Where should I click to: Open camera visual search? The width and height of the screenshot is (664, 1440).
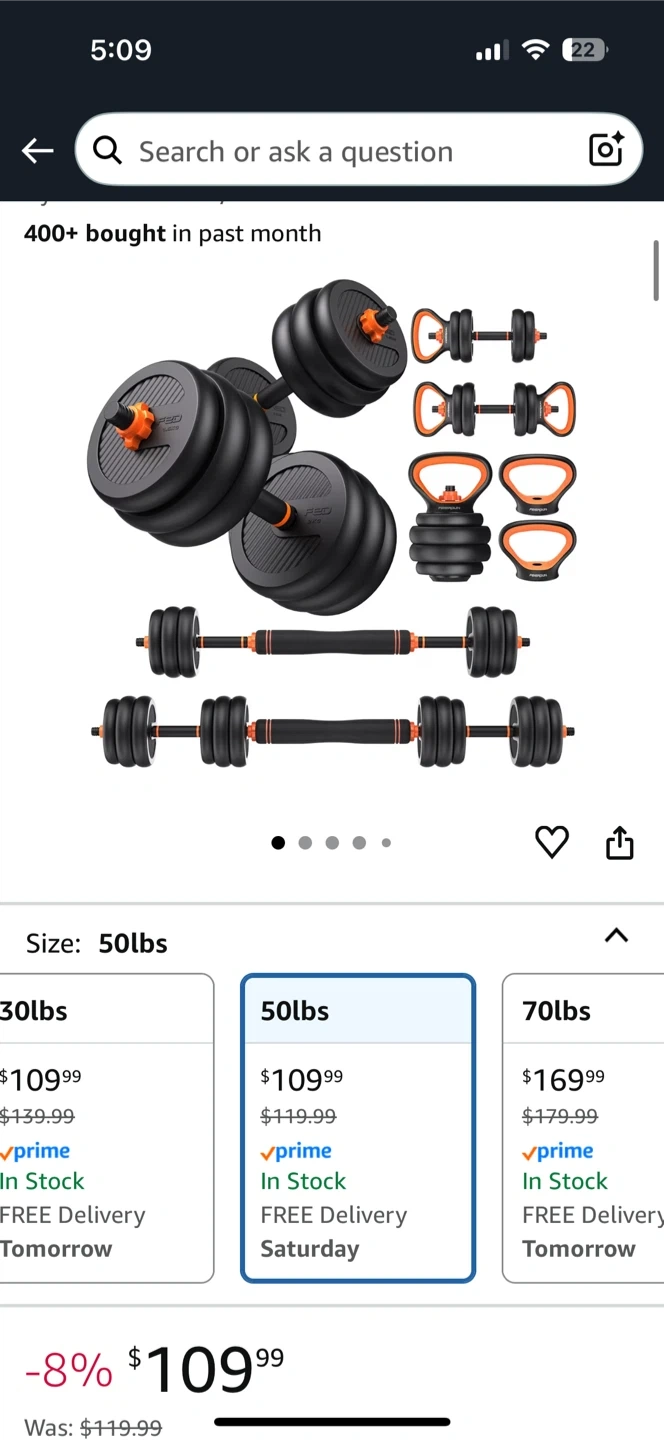point(606,150)
